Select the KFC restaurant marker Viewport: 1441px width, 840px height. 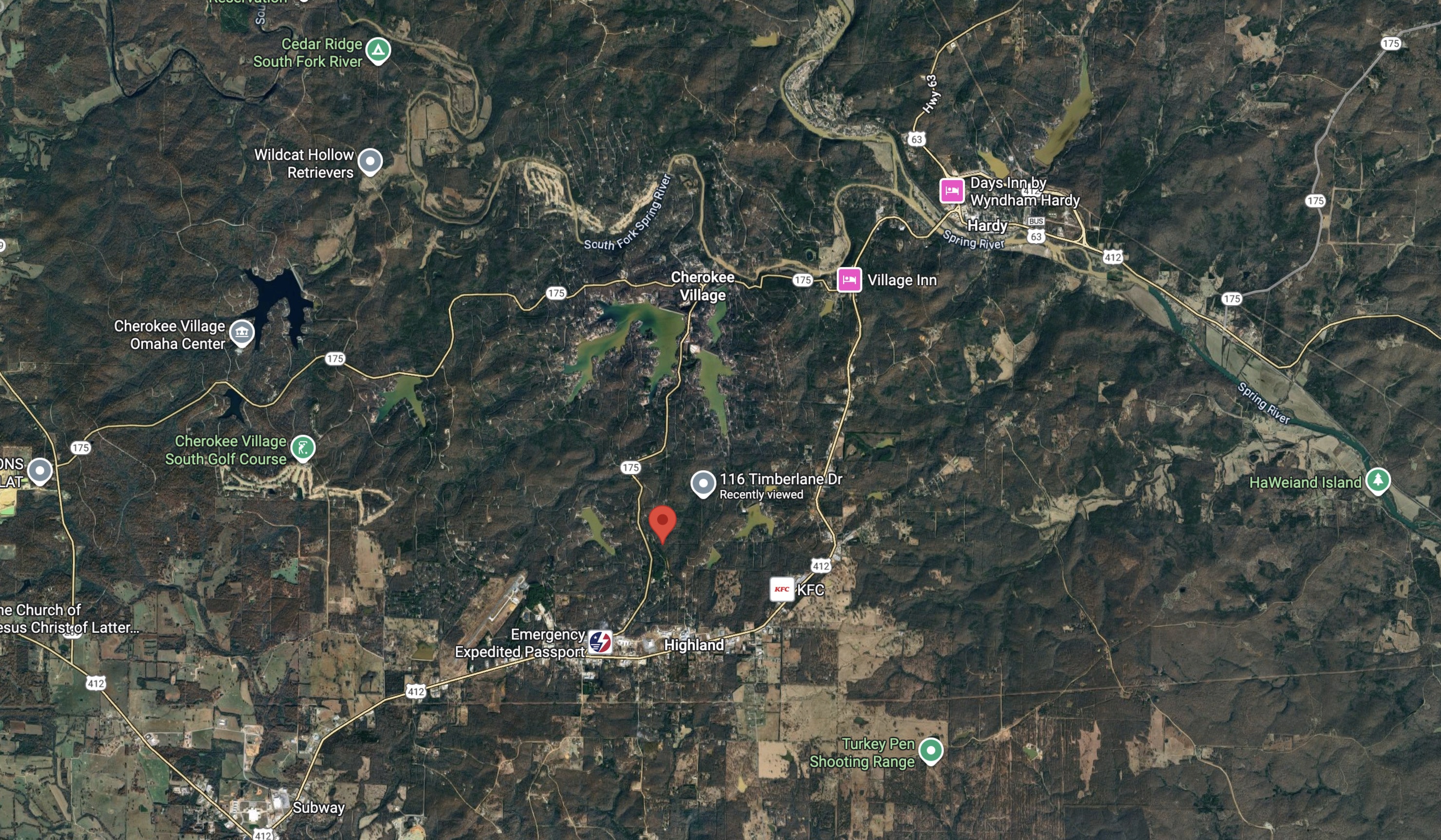pyautogui.click(x=781, y=589)
